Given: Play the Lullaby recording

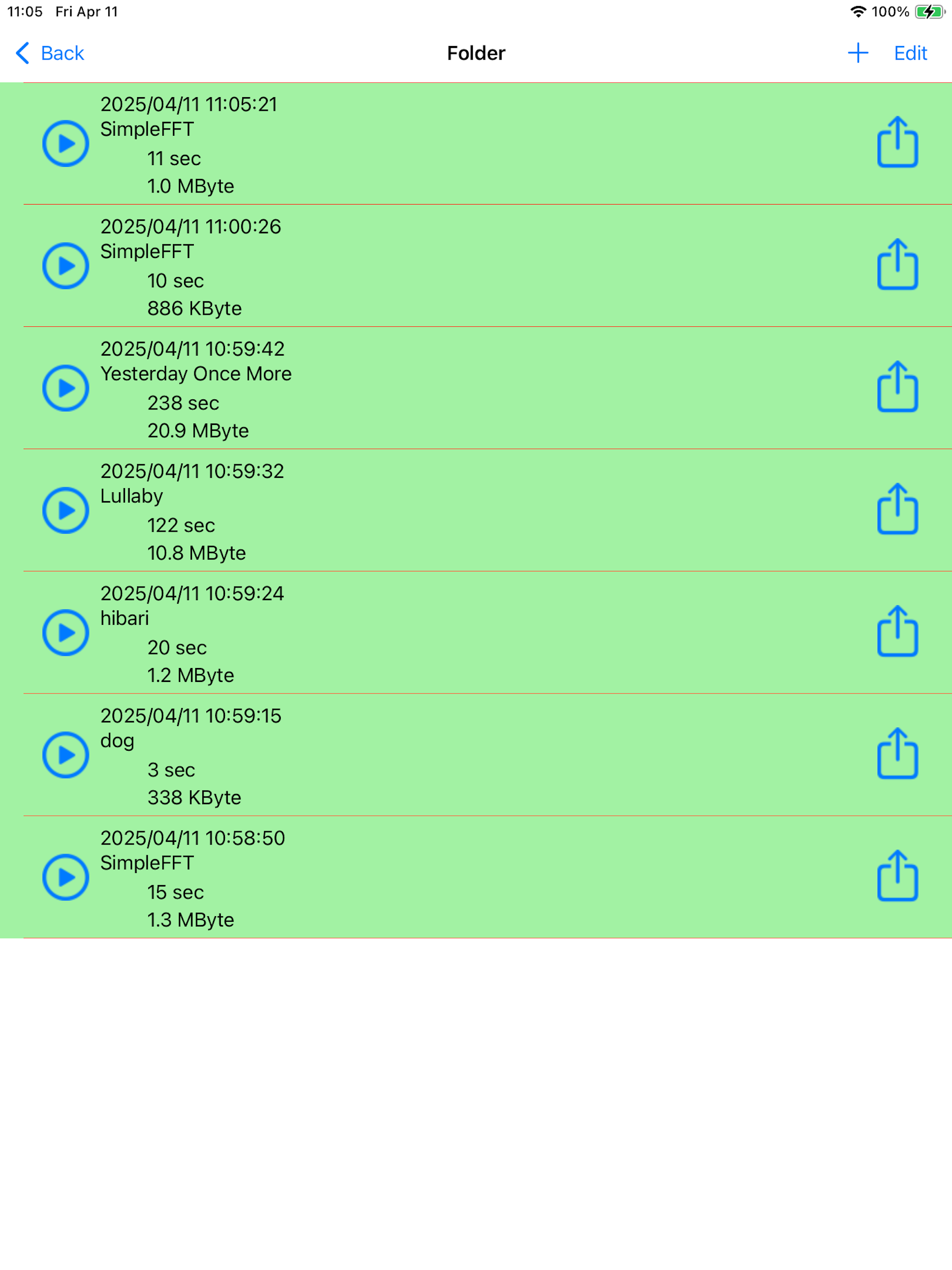Looking at the screenshot, I should coord(66,510).
